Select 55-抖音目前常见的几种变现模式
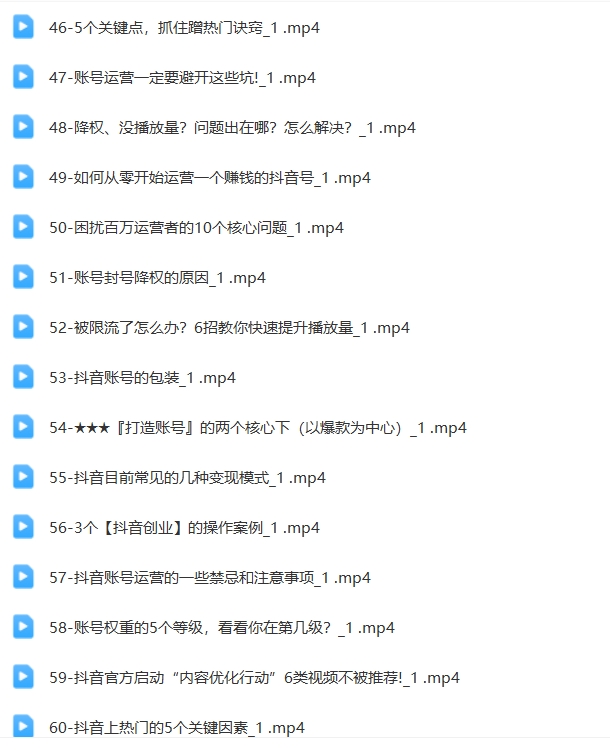The width and height of the screenshot is (610, 750). coord(187,478)
